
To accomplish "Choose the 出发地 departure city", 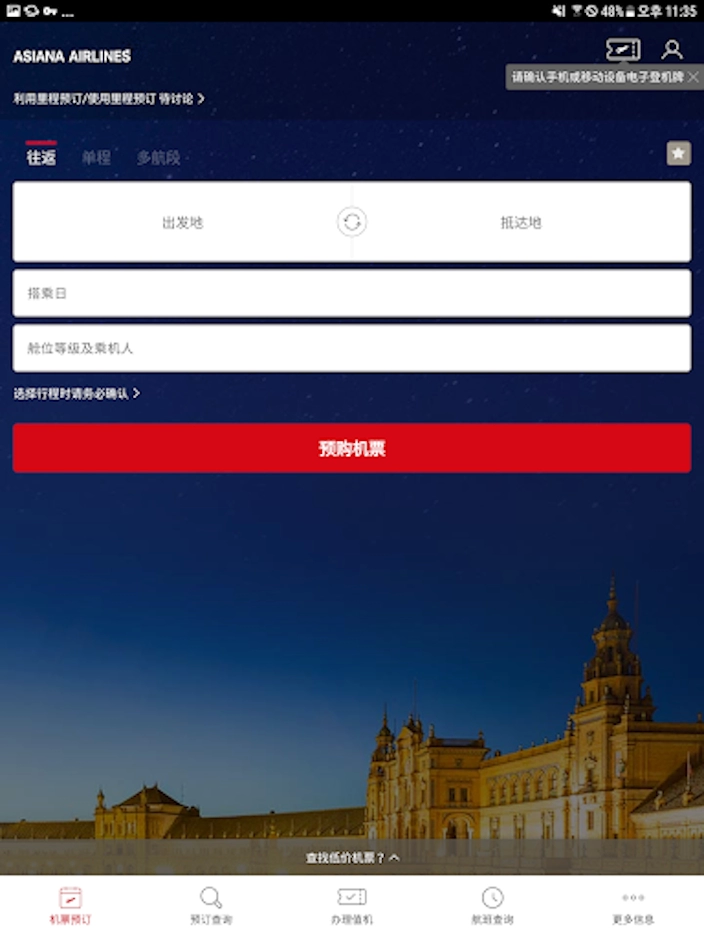I will pos(182,222).
